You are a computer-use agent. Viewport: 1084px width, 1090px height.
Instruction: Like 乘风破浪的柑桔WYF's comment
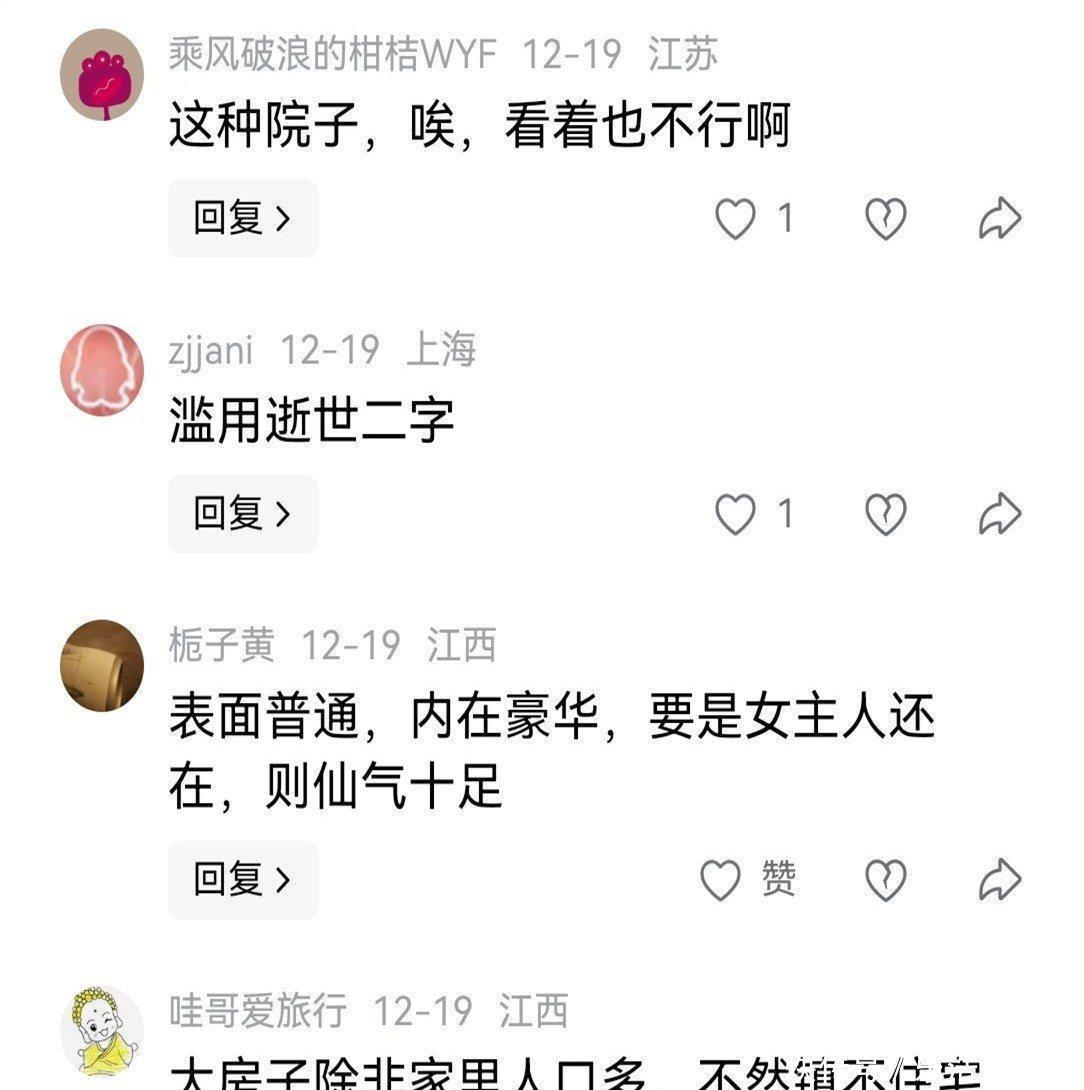point(735,218)
